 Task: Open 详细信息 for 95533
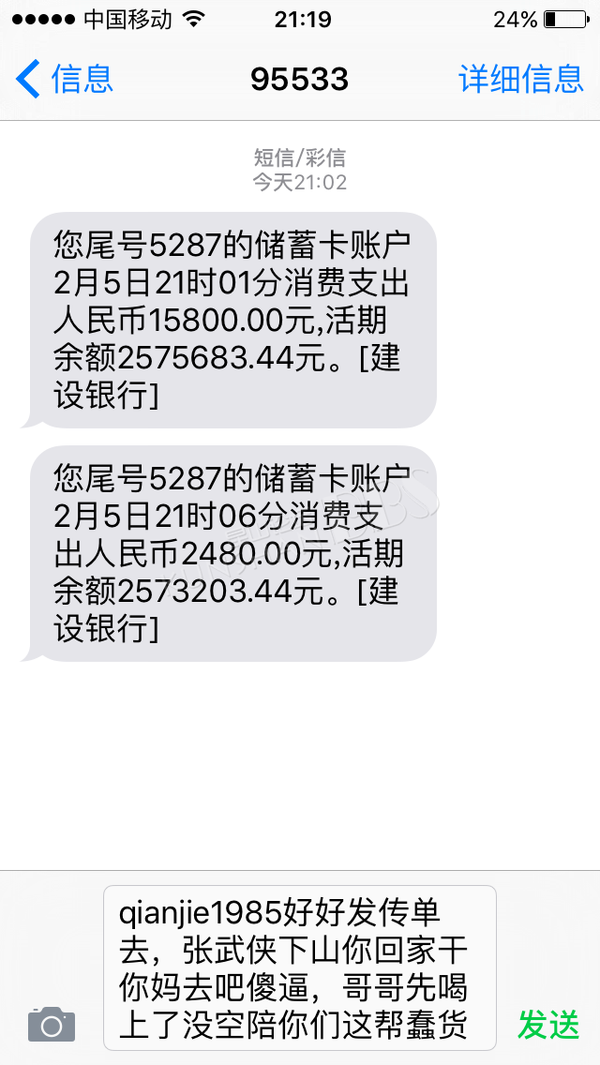(520, 78)
